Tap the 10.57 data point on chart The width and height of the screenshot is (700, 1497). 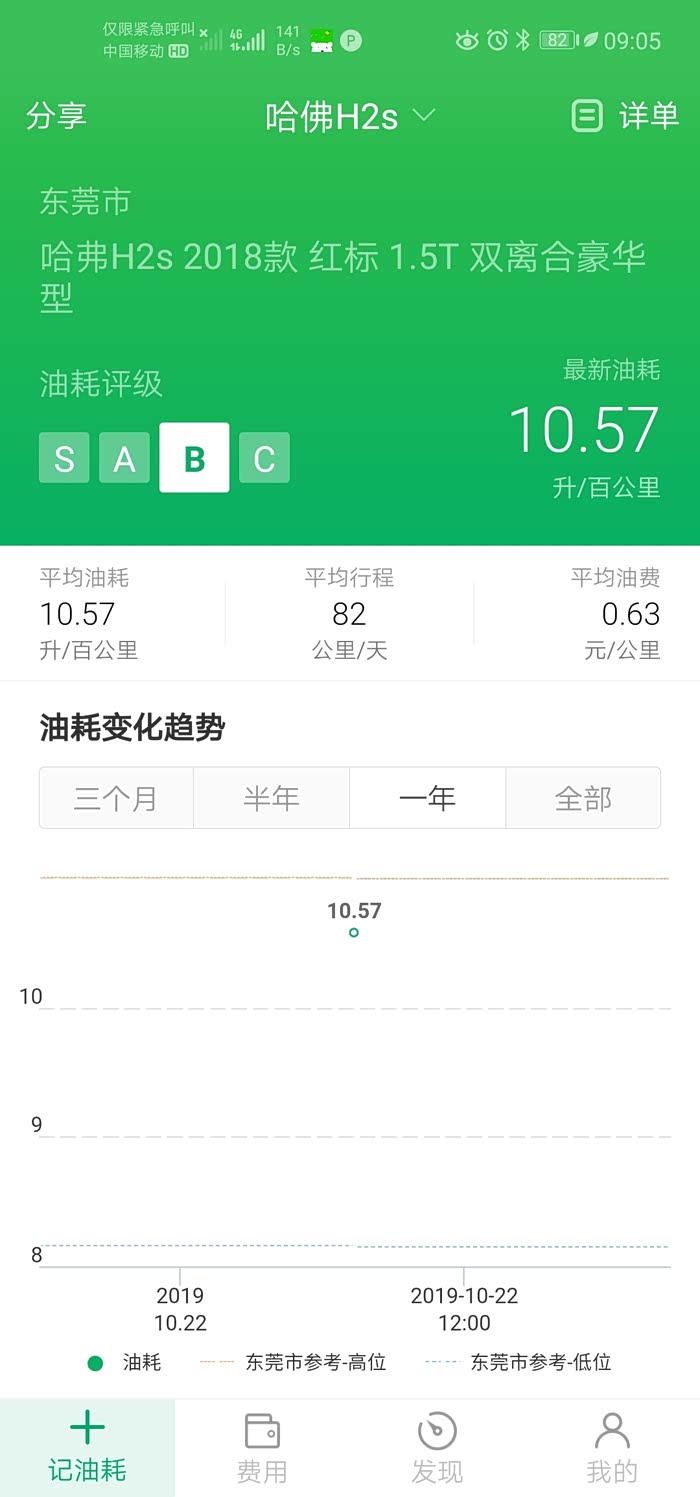pyautogui.click(x=354, y=932)
